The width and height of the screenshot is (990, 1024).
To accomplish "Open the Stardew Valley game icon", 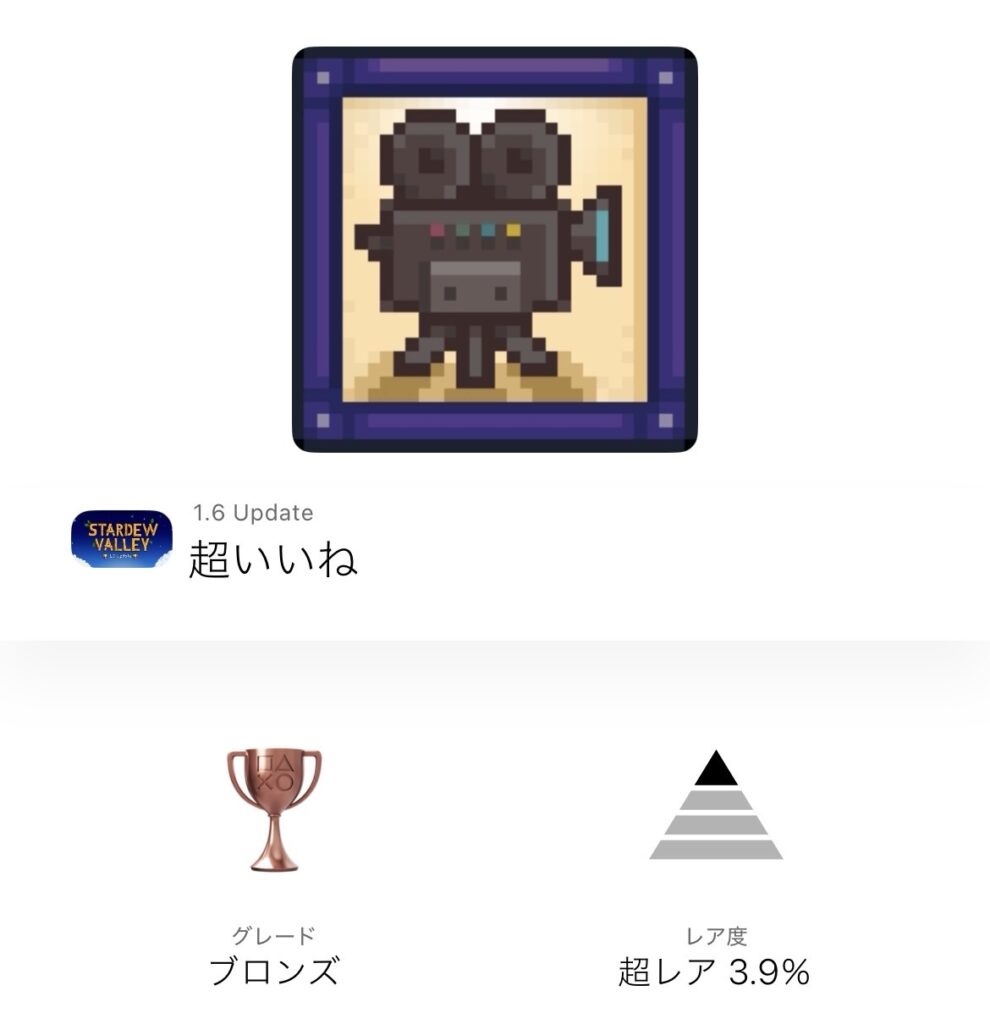I will (121, 539).
